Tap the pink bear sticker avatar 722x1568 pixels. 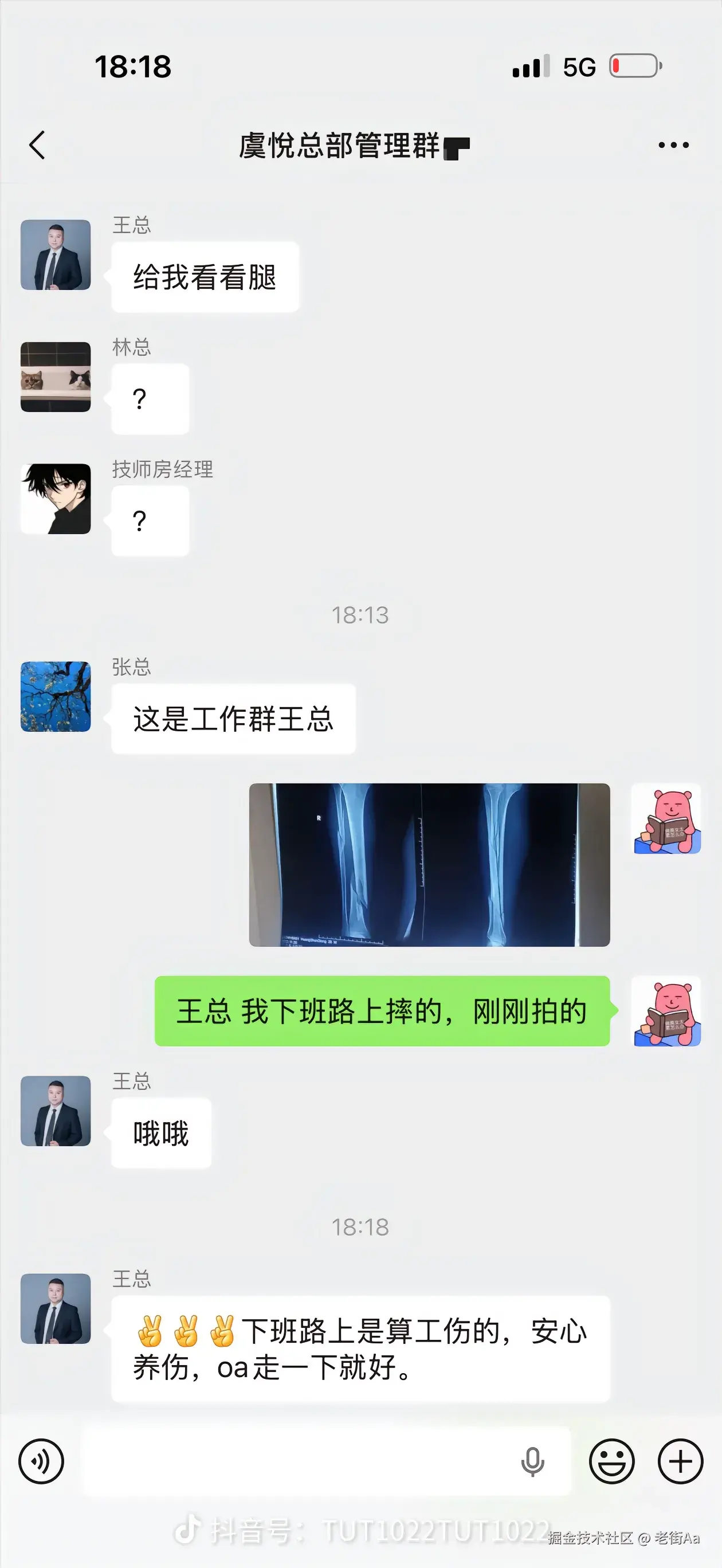pyautogui.click(x=666, y=820)
